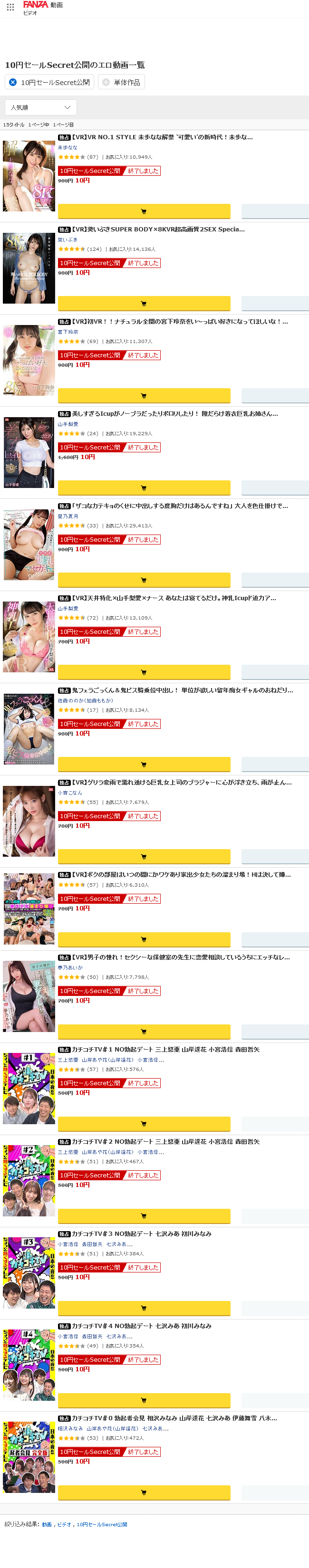The image size is (309, 1568).
Task: Add カチコチTV#3 to the cart
Action: click(144, 1308)
